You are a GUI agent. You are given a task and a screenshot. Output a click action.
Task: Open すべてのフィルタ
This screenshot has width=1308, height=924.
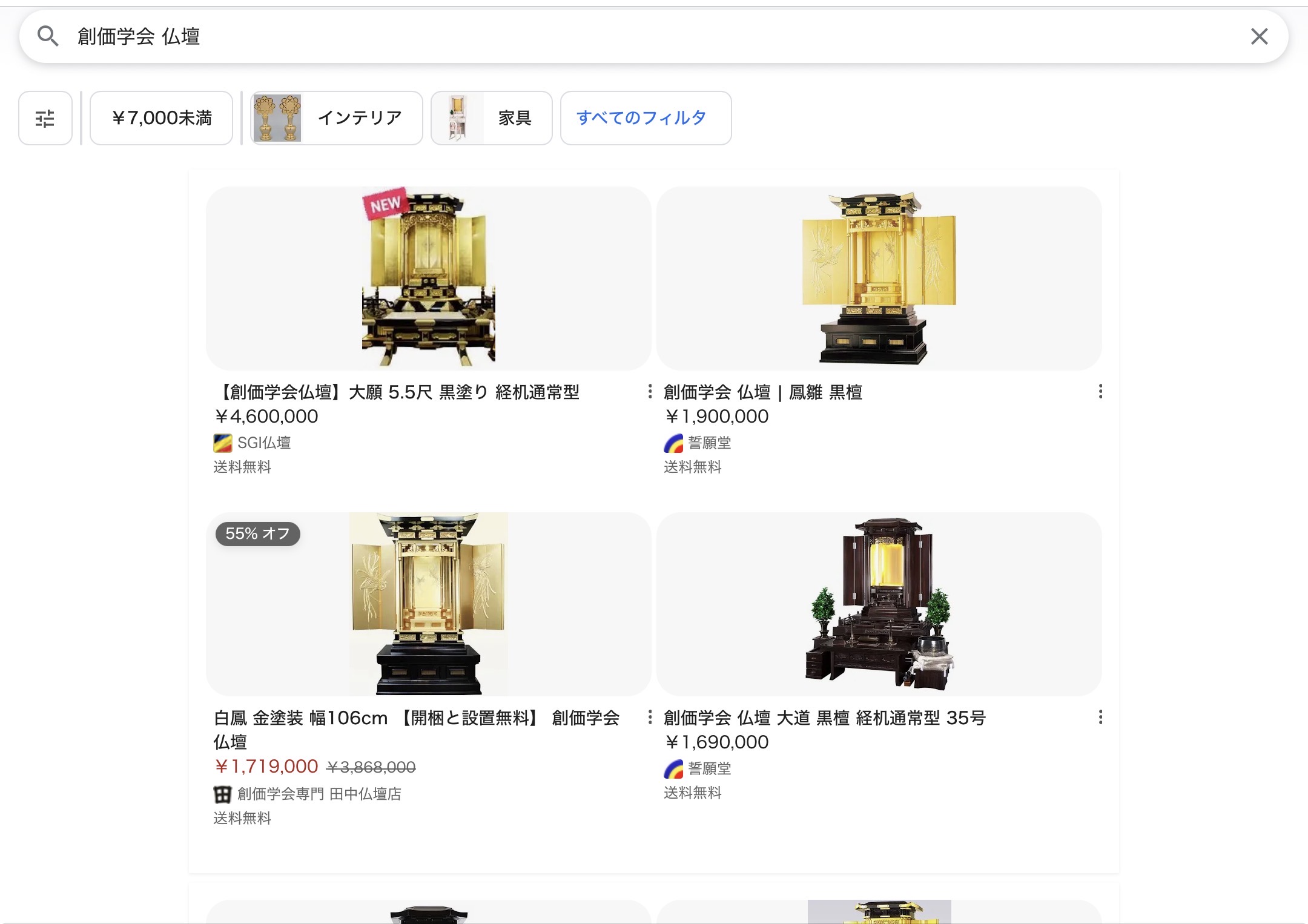(646, 118)
